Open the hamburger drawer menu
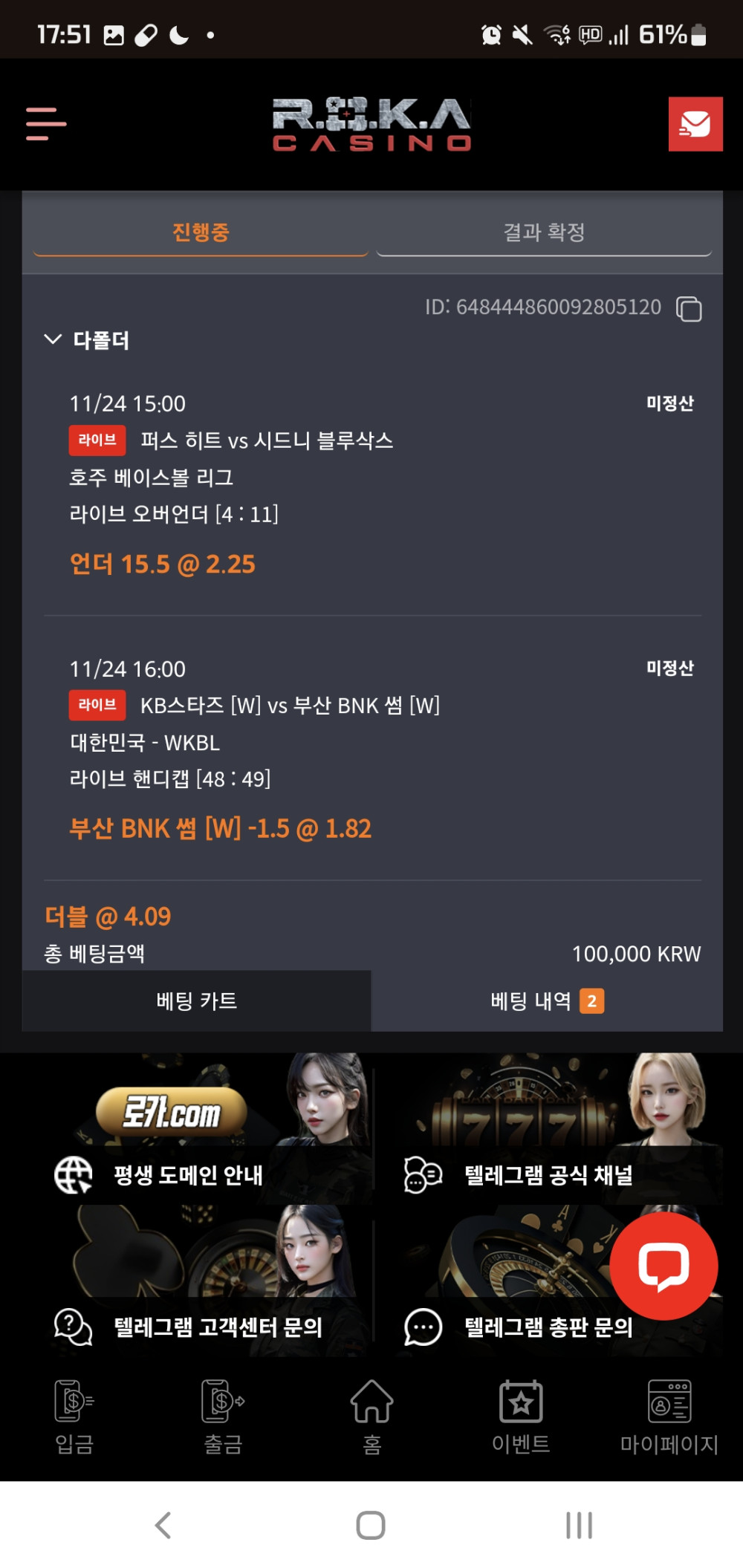Image resolution: width=743 pixels, height=1568 pixels. [x=46, y=123]
